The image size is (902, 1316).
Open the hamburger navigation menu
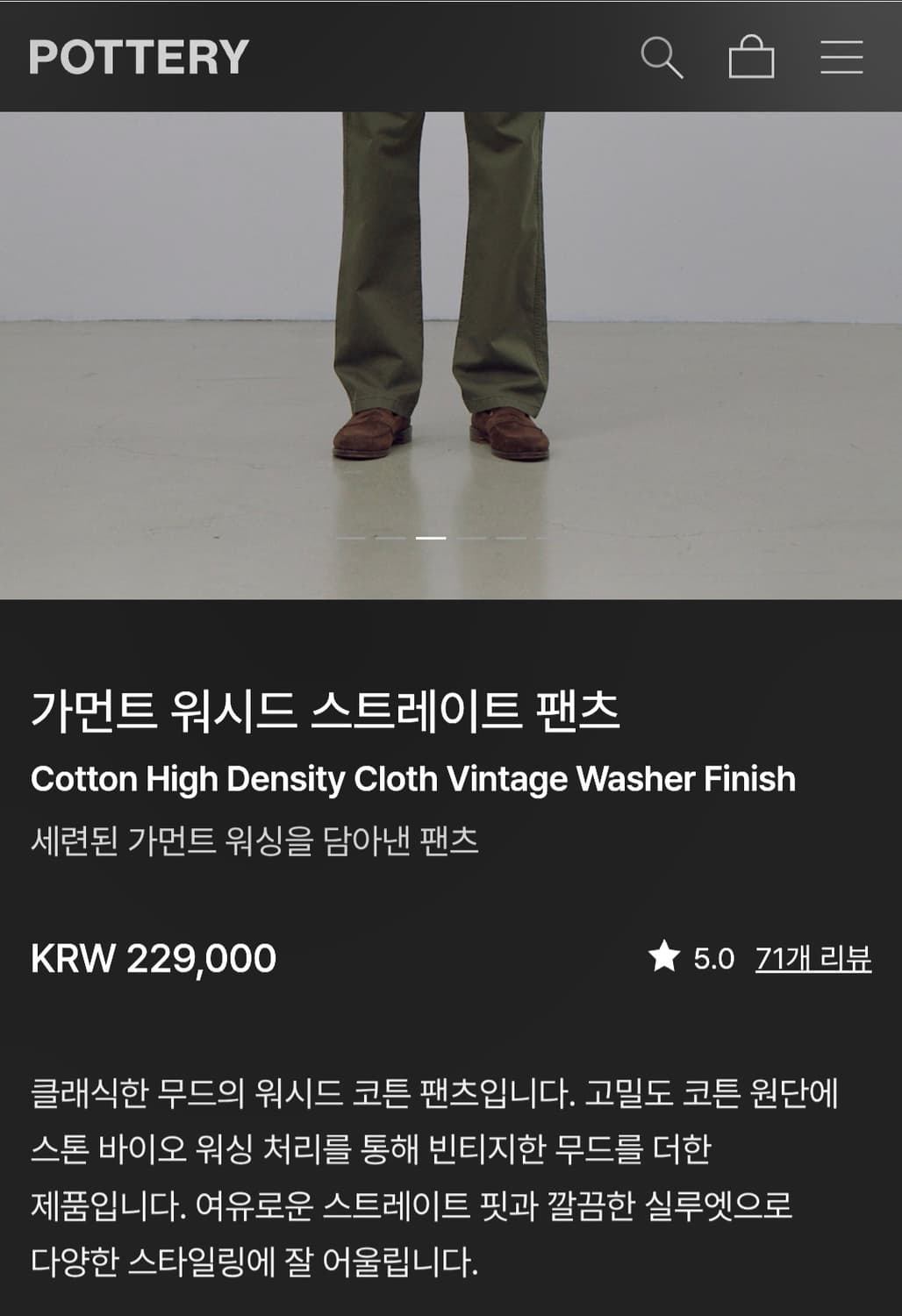click(840, 57)
